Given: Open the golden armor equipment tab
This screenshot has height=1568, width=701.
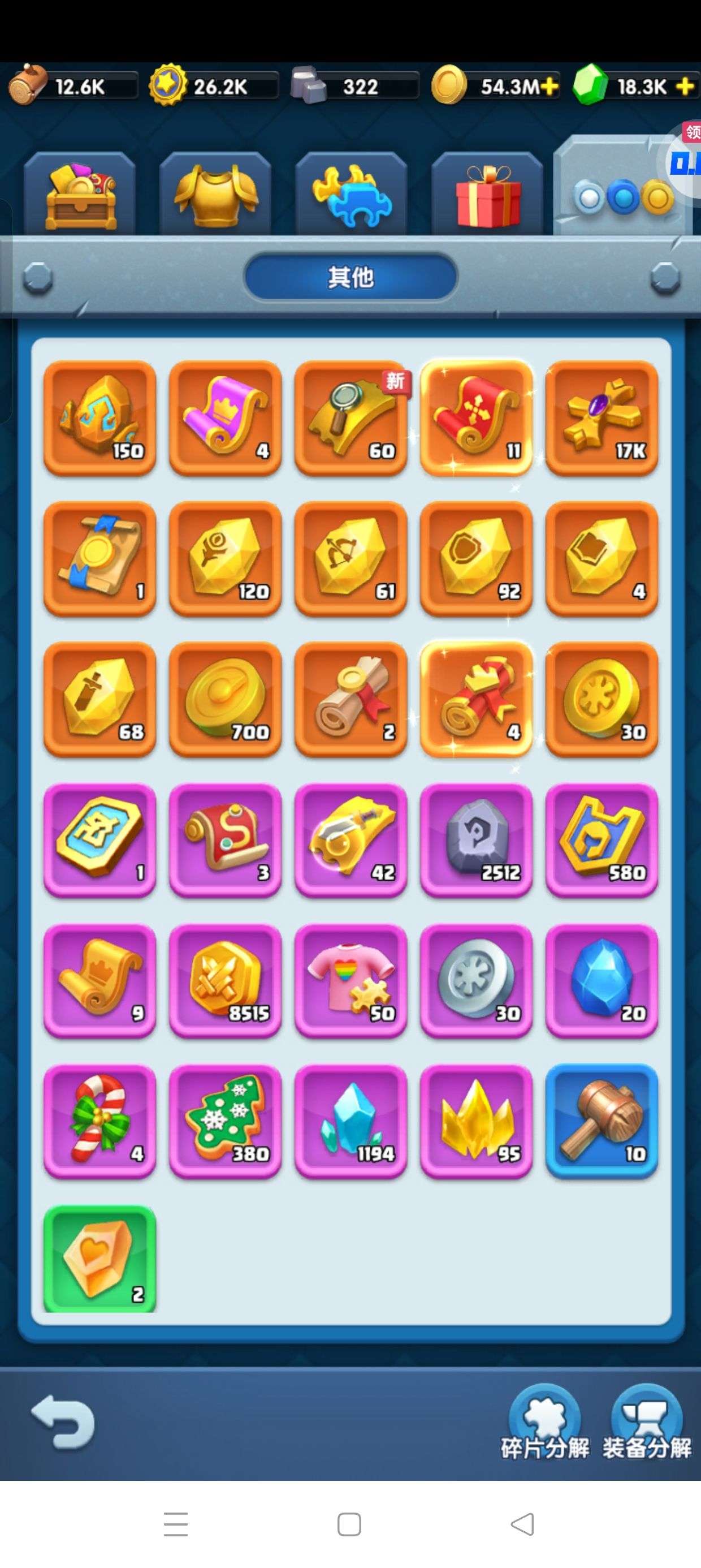Looking at the screenshot, I should 215,193.
